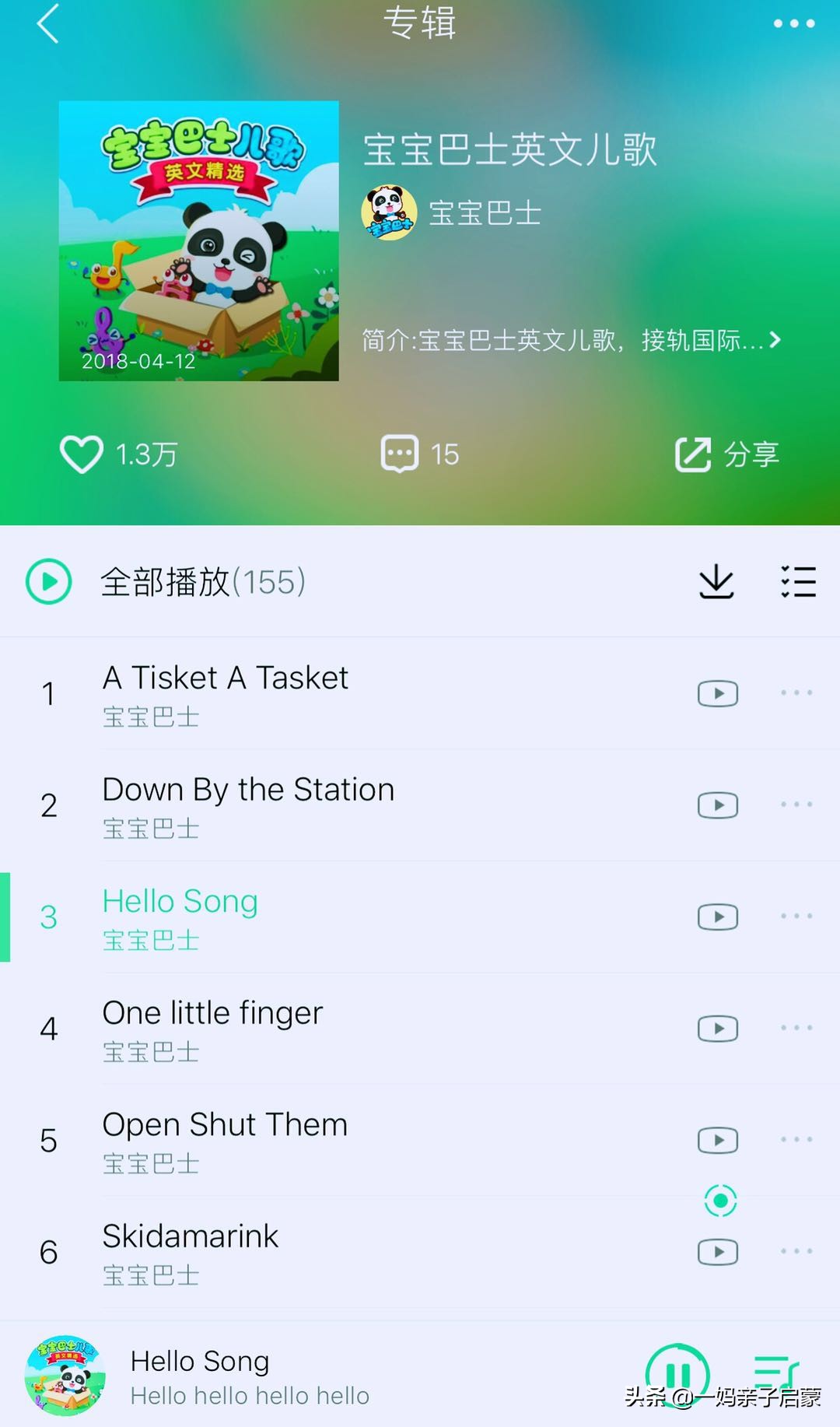Click the playlist sort icon beside download
This screenshot has height=1427, width=840.
pos(798,580)
